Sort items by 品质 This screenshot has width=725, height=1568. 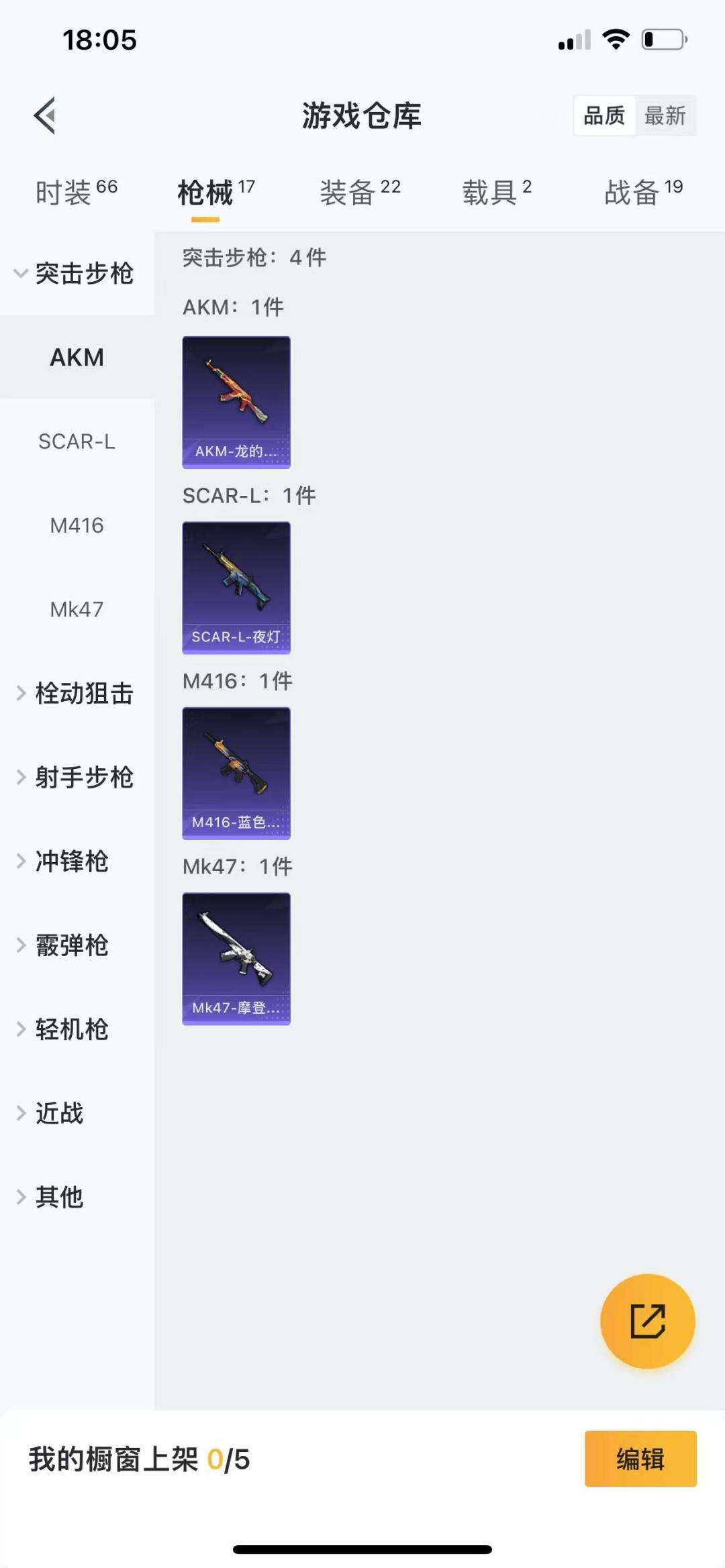[x=604, y=116]
